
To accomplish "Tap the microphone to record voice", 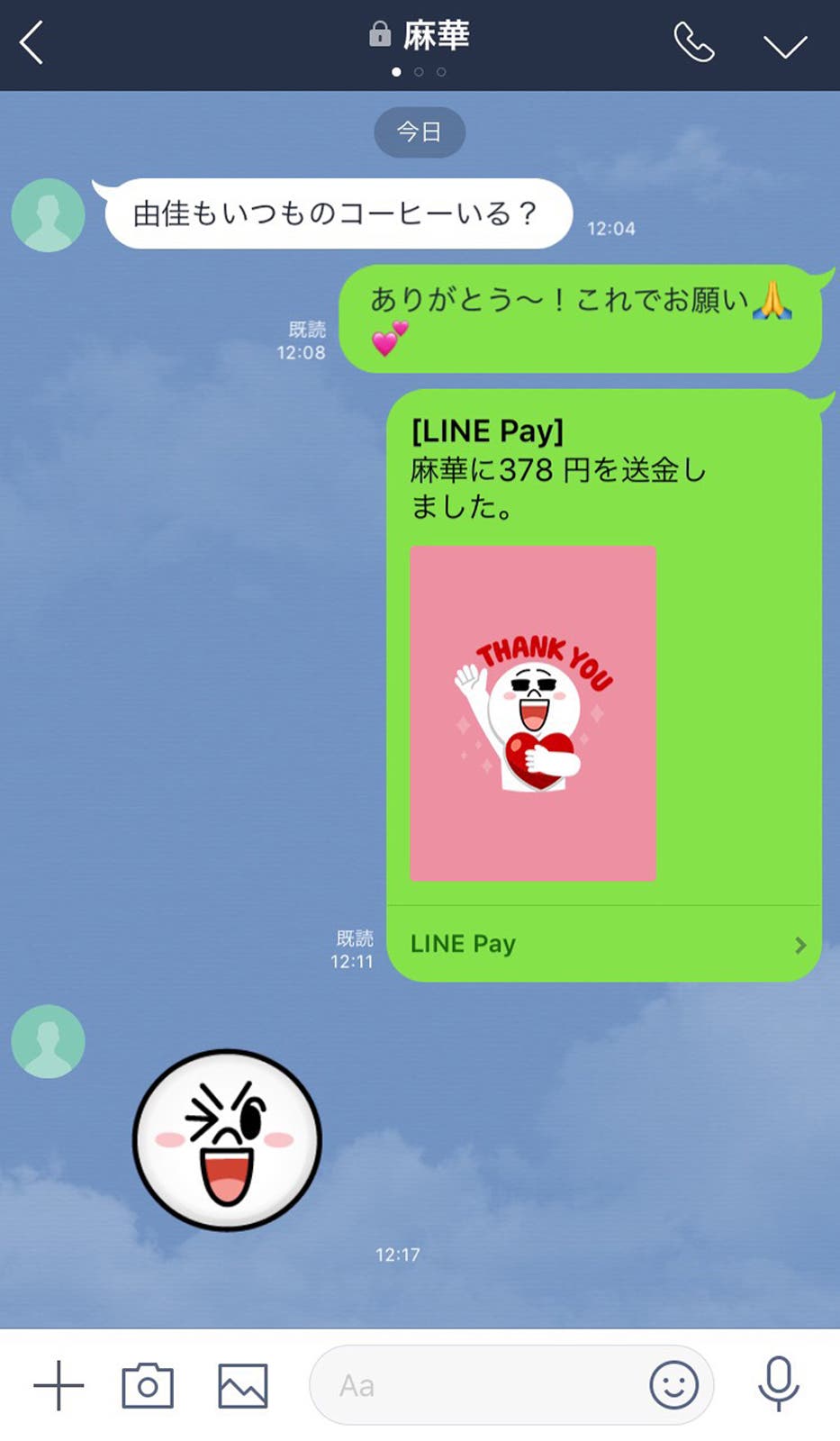I will tap(778, 1383).
